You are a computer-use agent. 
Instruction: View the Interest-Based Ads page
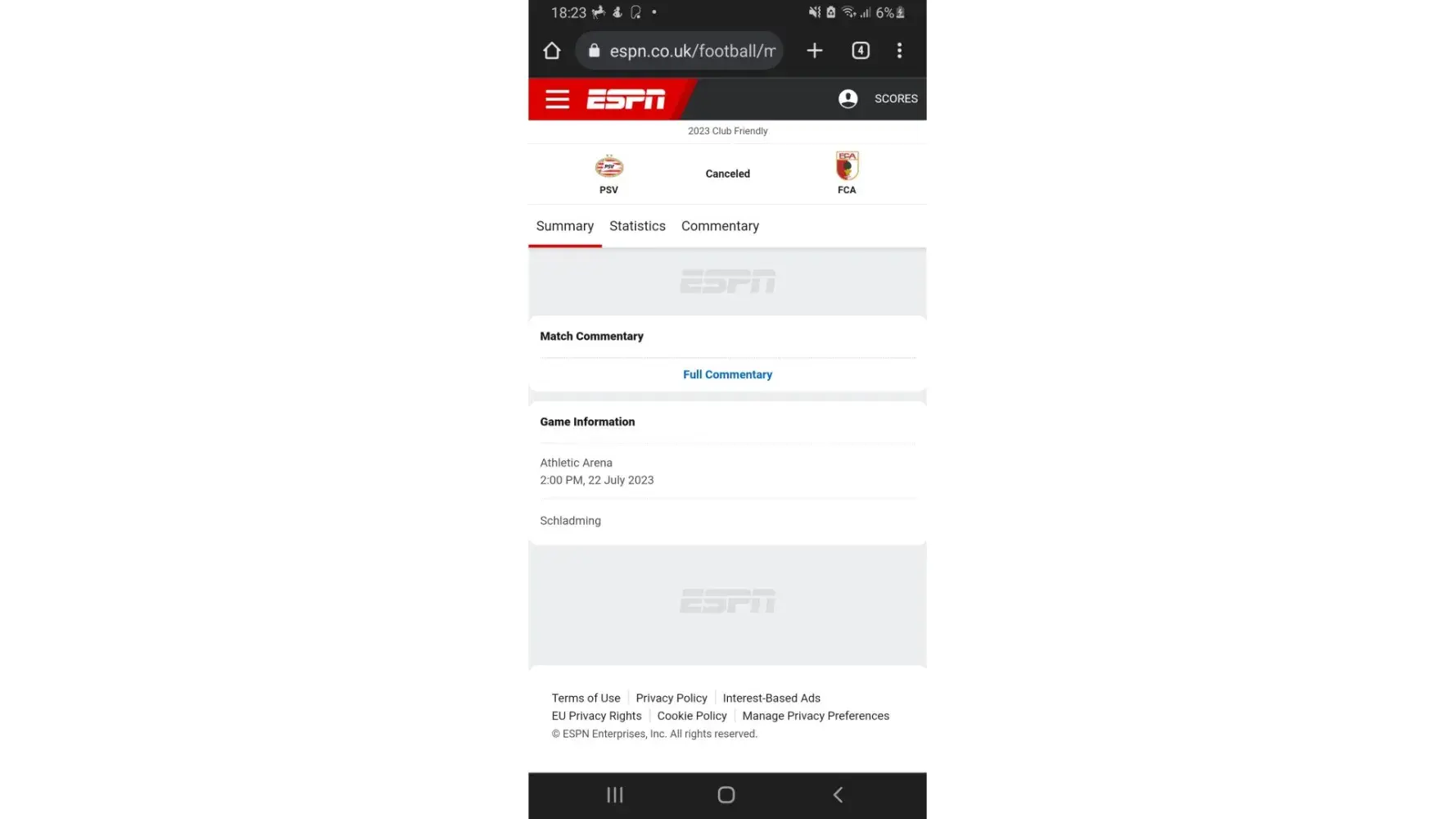[771, 699]
